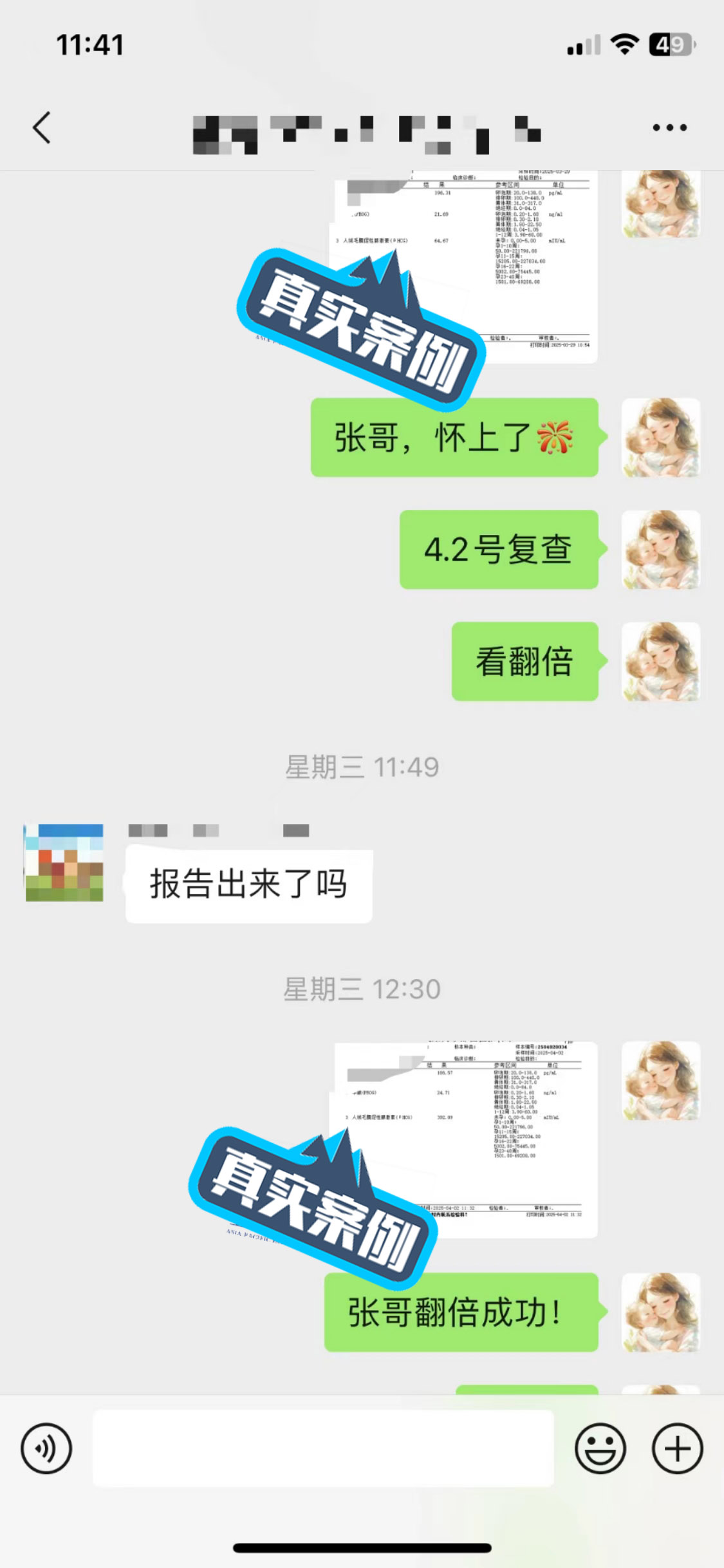724x1568 pixels.
Task: Open the avatar beside 报告出来了吗
Action: [x=64, y=862]
